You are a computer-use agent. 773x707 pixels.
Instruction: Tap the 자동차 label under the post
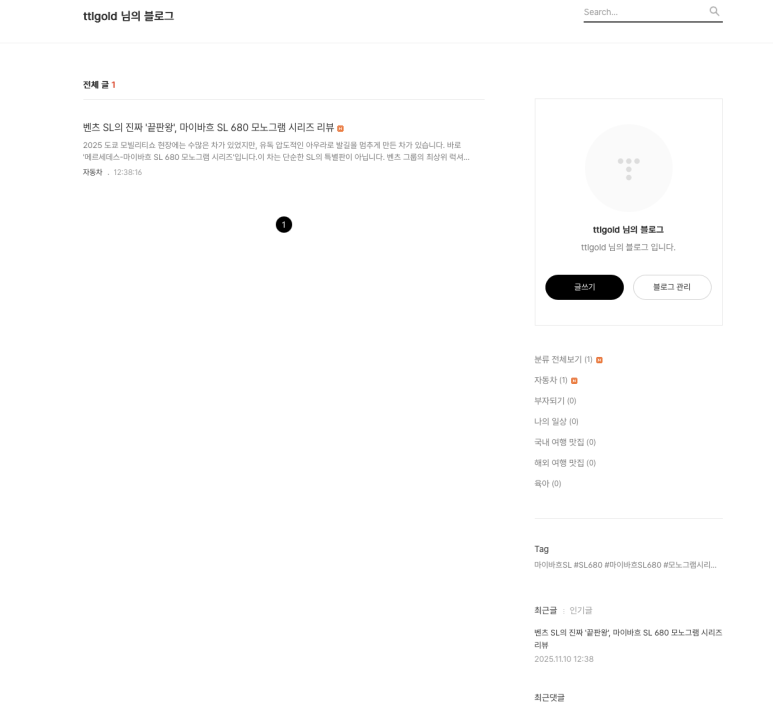point(93,172)
